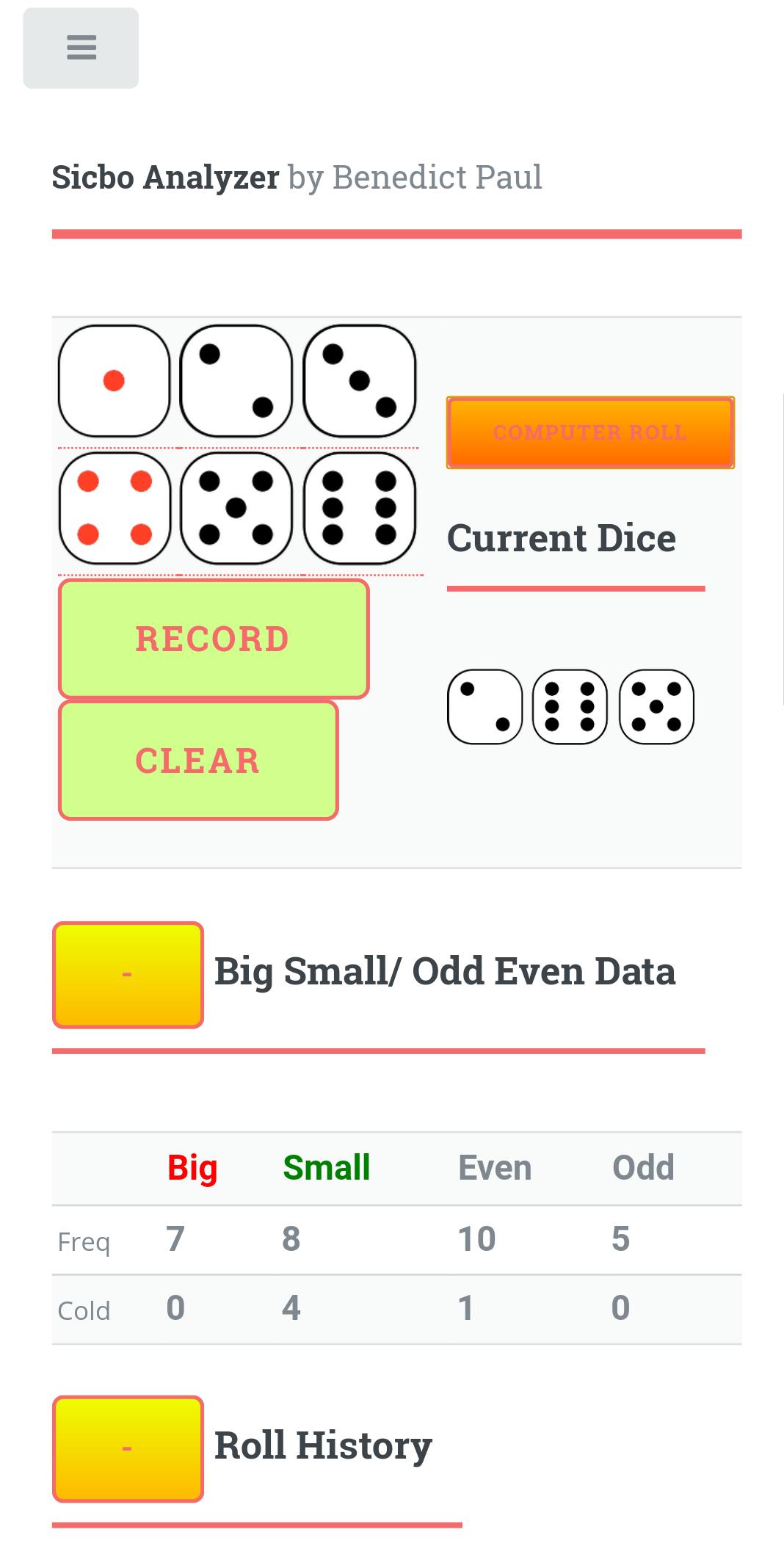Screen dimensions: 784x1568
Task: Click the Even frequency value 10
Action: tap(478, 1238)
